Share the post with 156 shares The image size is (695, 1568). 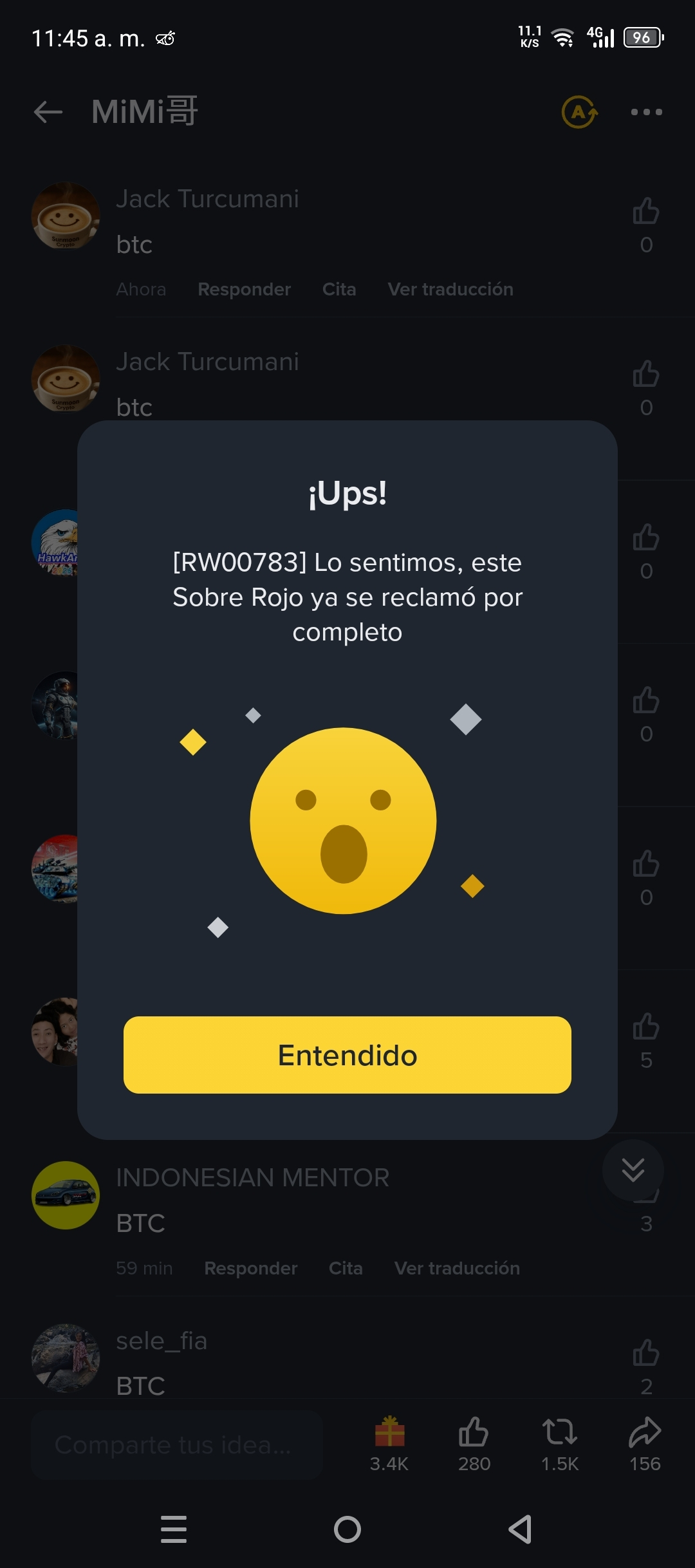click(x=645, y=1432)
